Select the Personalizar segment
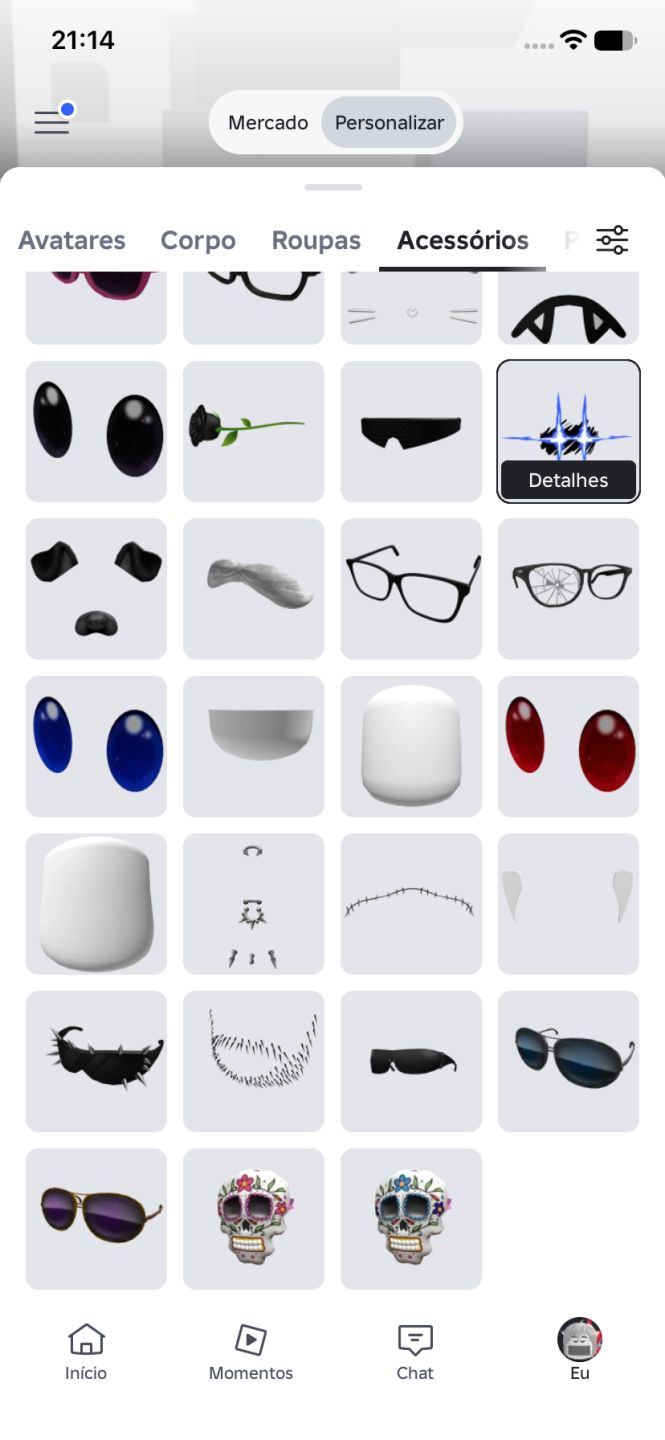The width and height of the screenshot is (665, 1440). click(x=389, y=123)
